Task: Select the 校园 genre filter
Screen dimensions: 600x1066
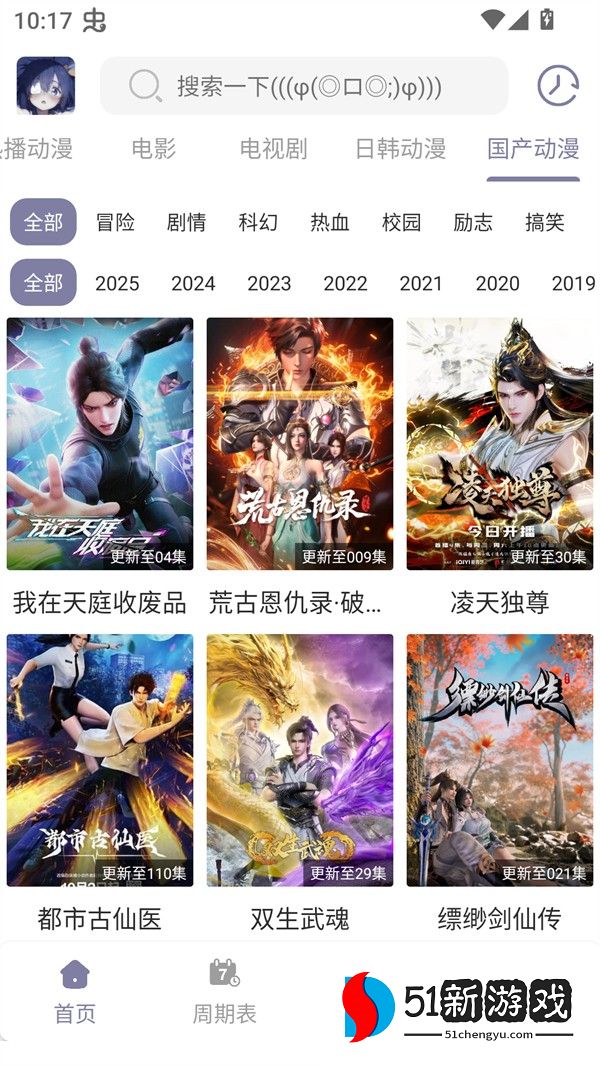Action: [x=401, y=222]
